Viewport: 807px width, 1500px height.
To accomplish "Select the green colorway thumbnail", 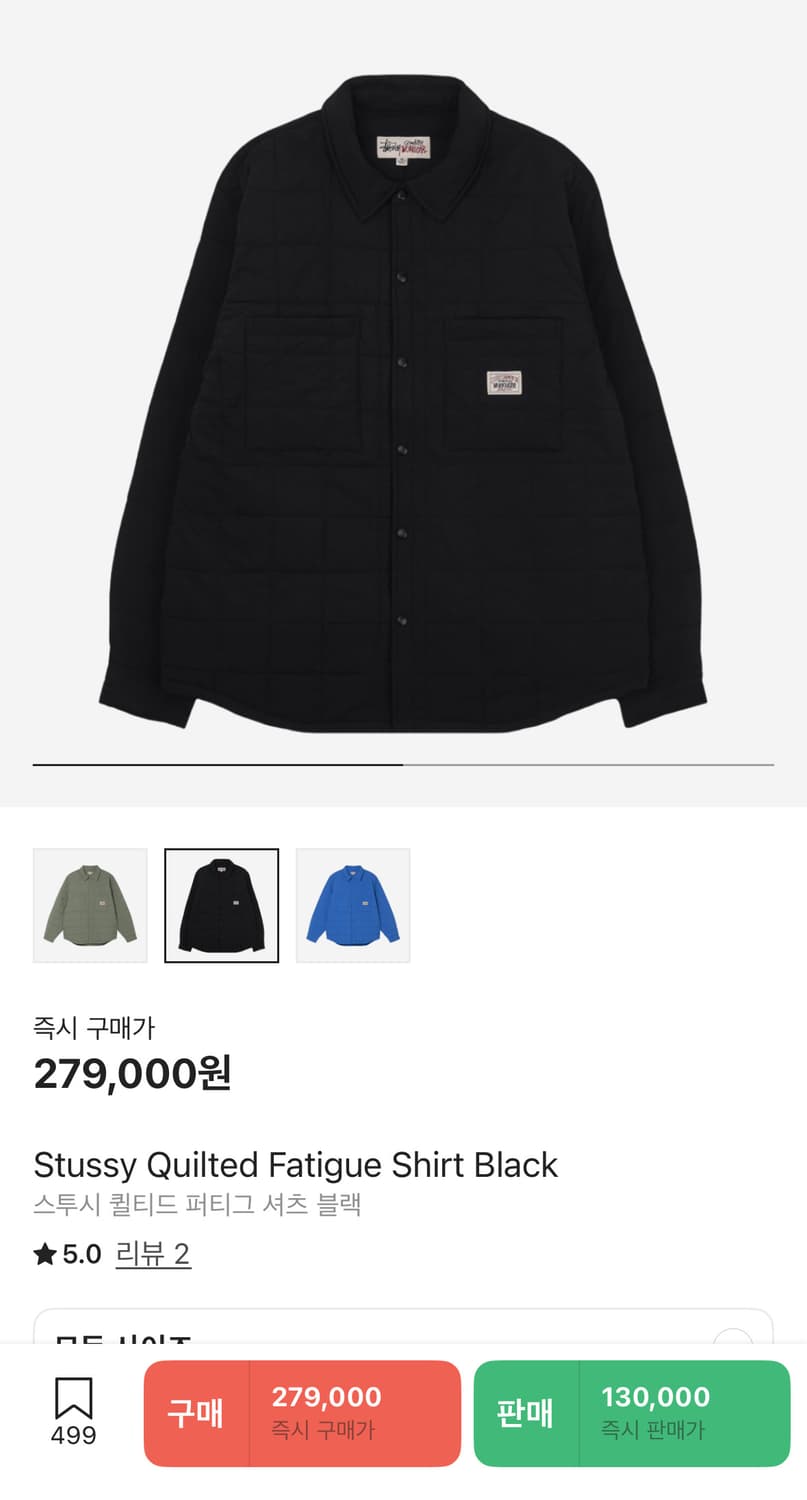I will 89,904.
